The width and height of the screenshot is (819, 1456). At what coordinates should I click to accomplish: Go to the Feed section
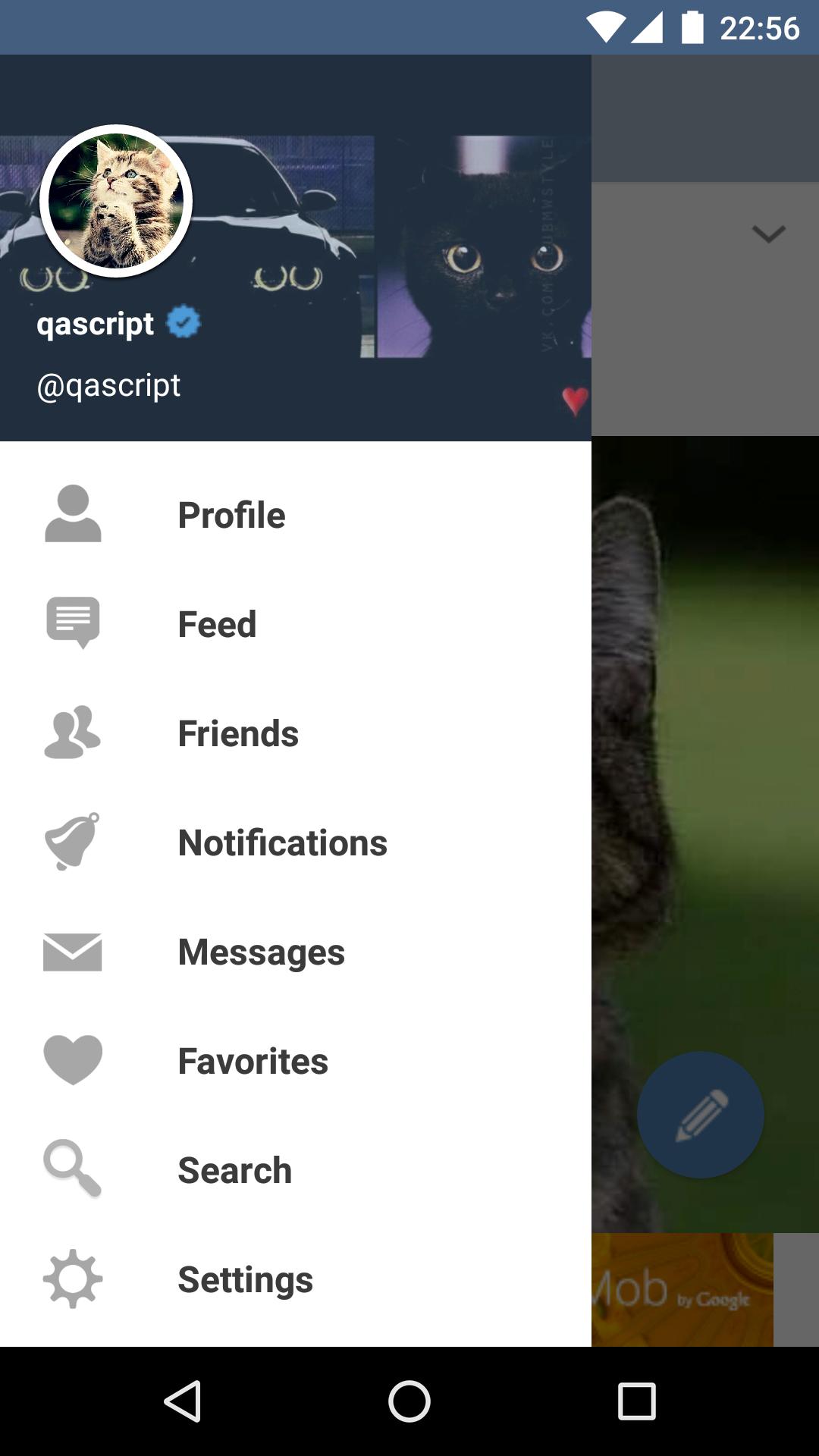(217, 624)
